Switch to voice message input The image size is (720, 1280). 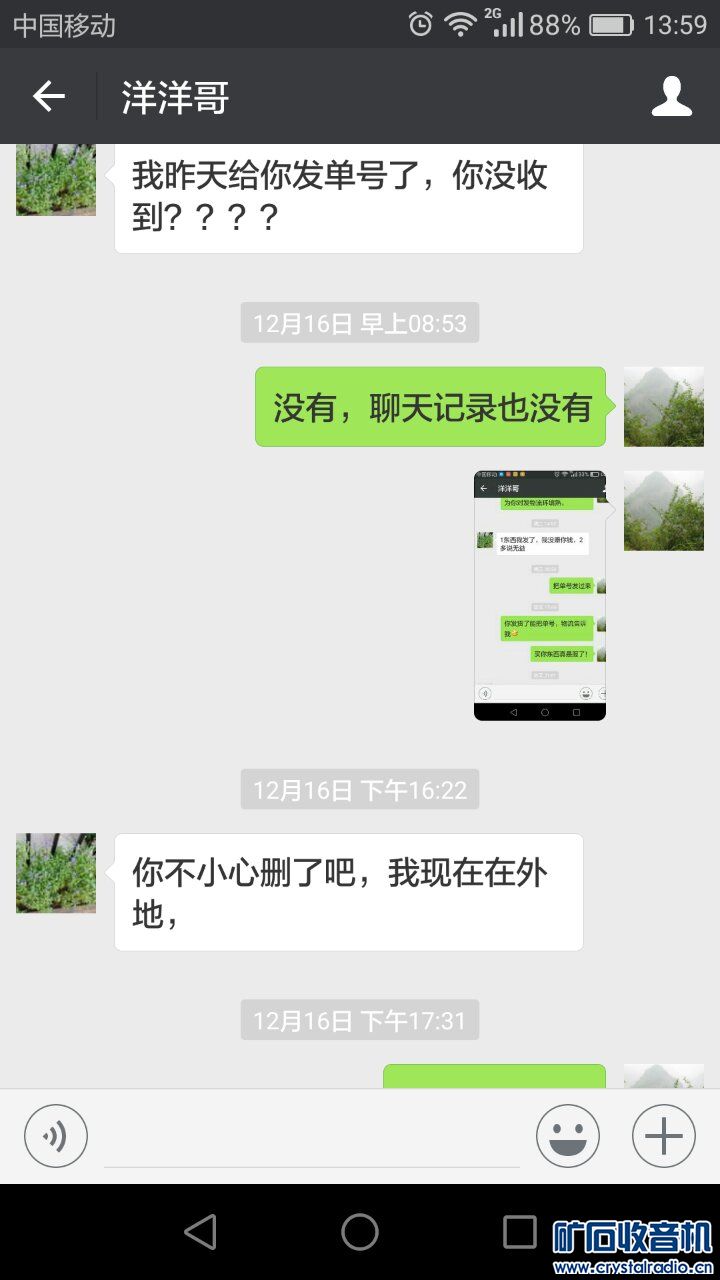point(56,1136)
